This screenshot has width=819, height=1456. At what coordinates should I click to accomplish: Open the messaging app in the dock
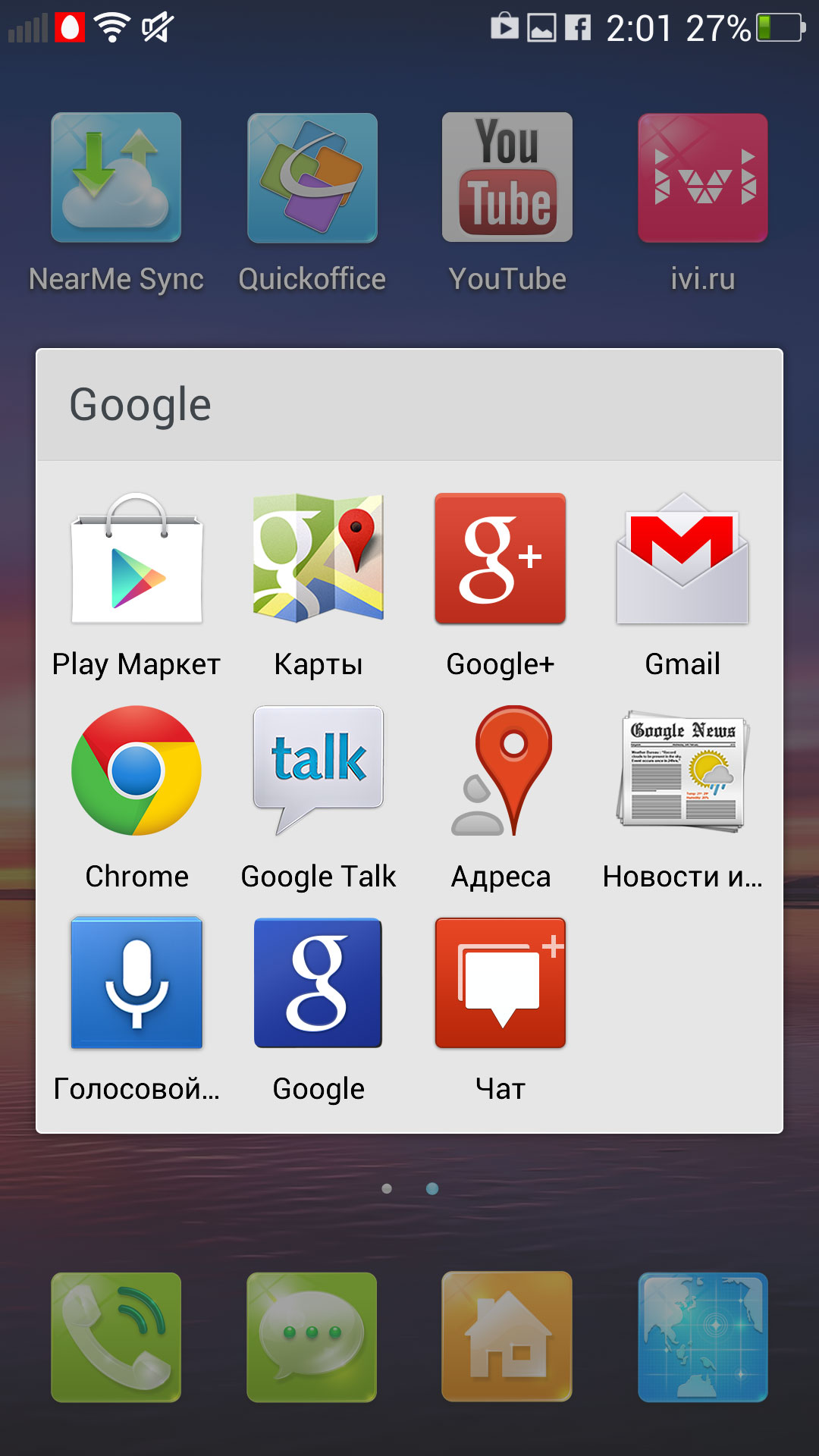click(312, 1337)
